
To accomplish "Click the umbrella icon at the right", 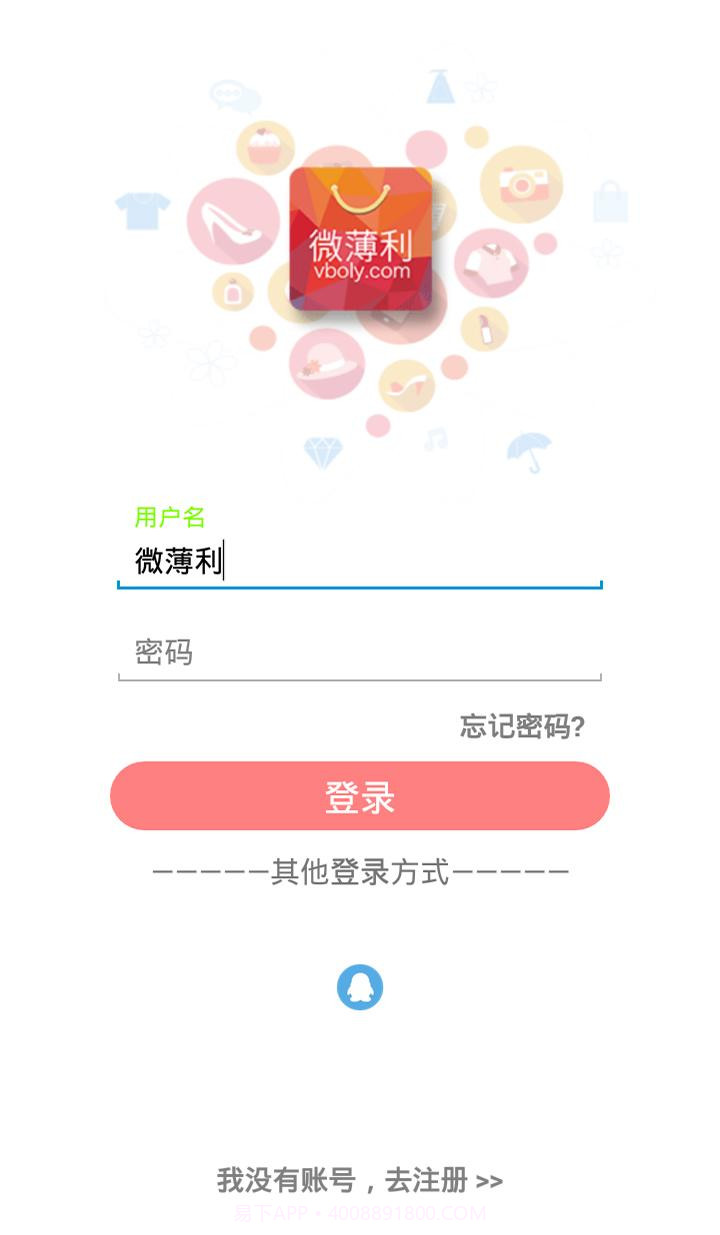I will tap(530, 454).
